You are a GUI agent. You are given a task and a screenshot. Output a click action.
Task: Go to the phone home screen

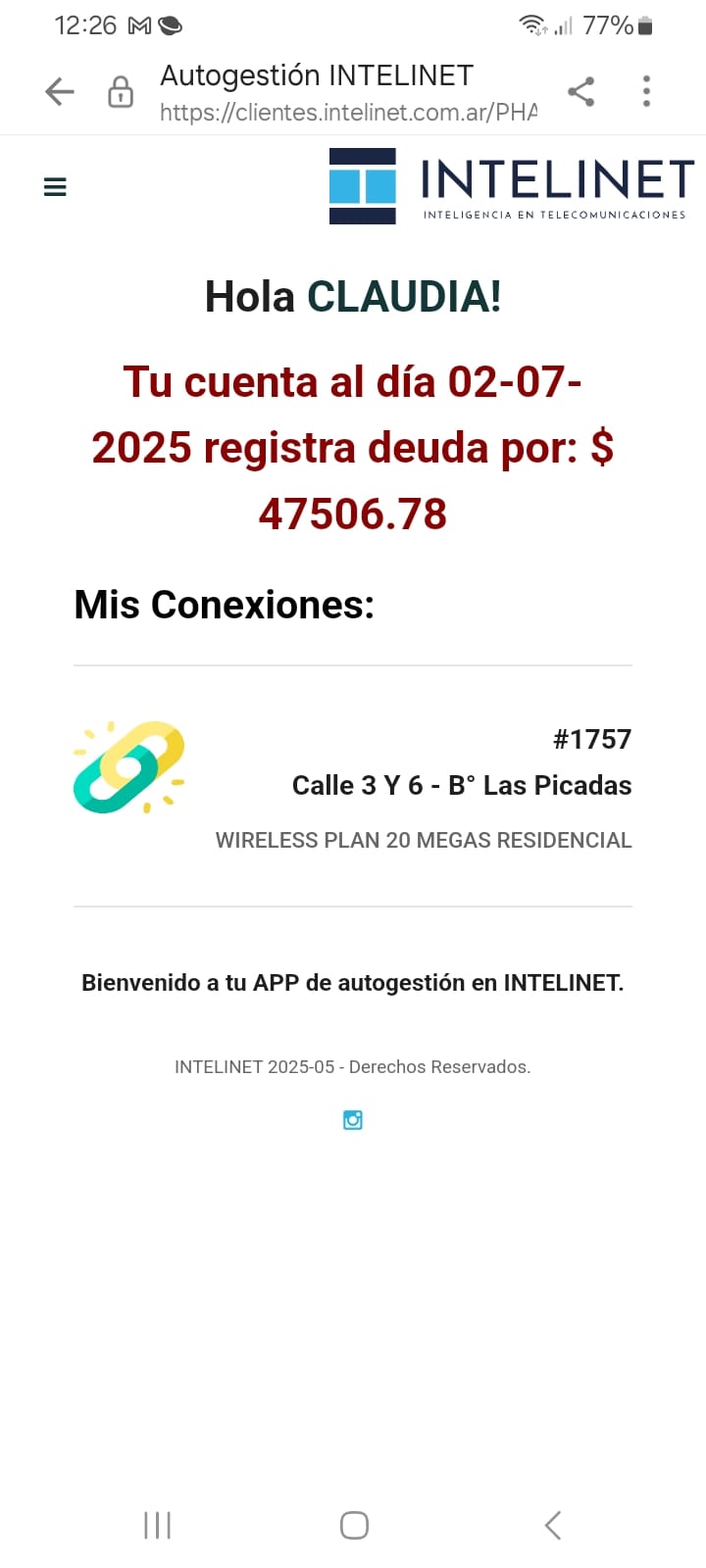tap(354, 1525)
